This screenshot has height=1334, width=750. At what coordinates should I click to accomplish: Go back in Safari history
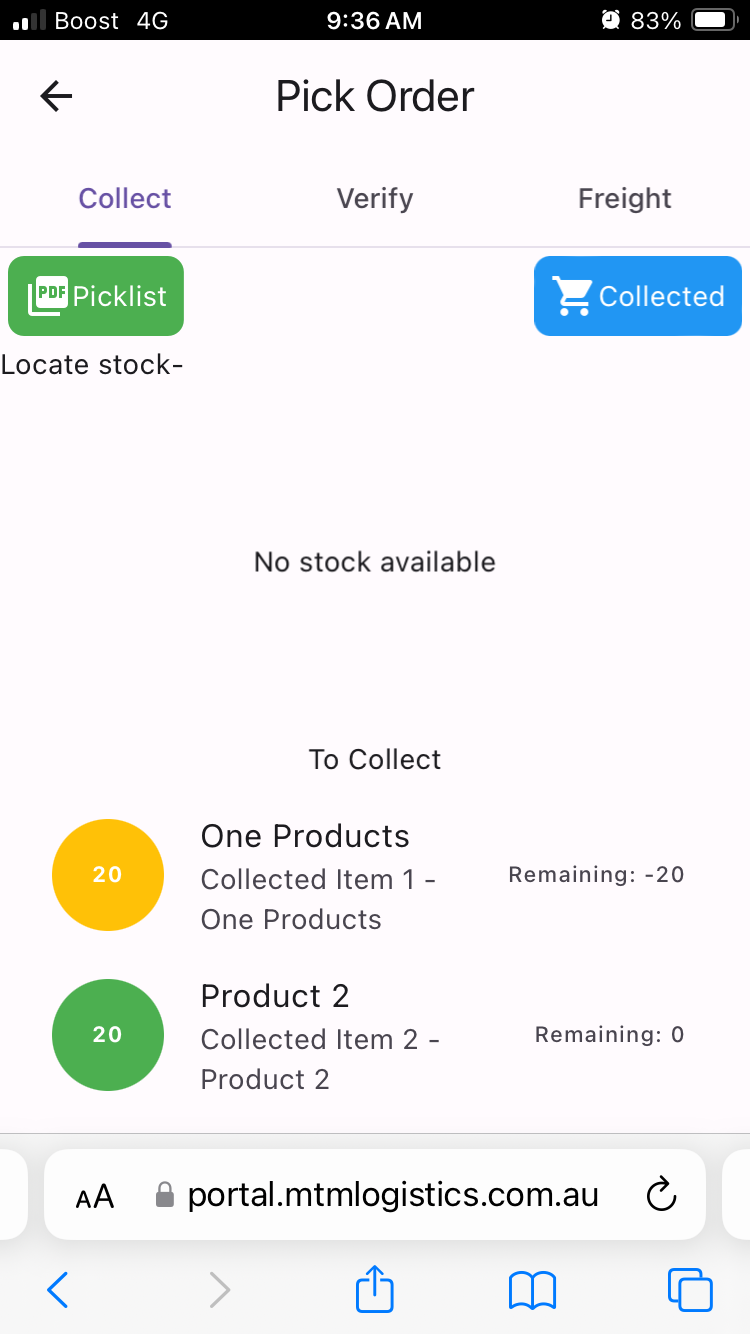[x=58, y=1290]
